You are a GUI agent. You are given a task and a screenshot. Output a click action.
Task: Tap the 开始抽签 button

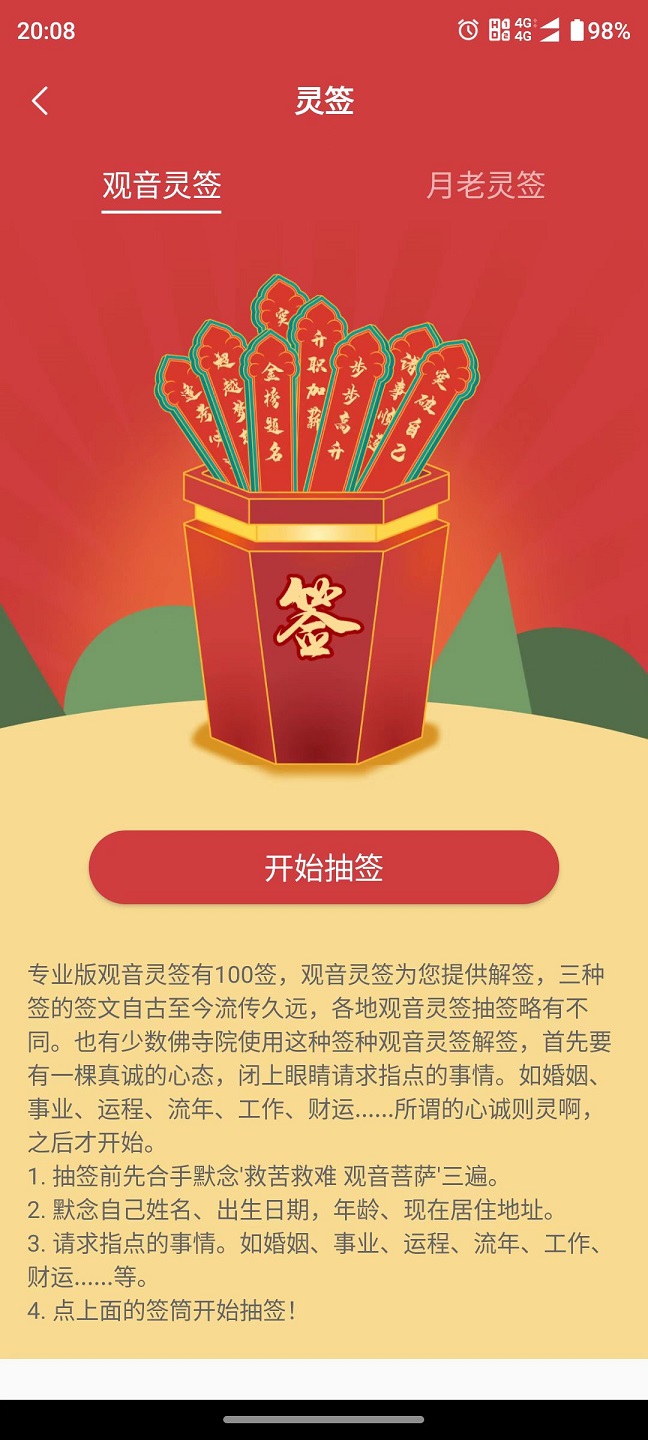coord(324,867)
